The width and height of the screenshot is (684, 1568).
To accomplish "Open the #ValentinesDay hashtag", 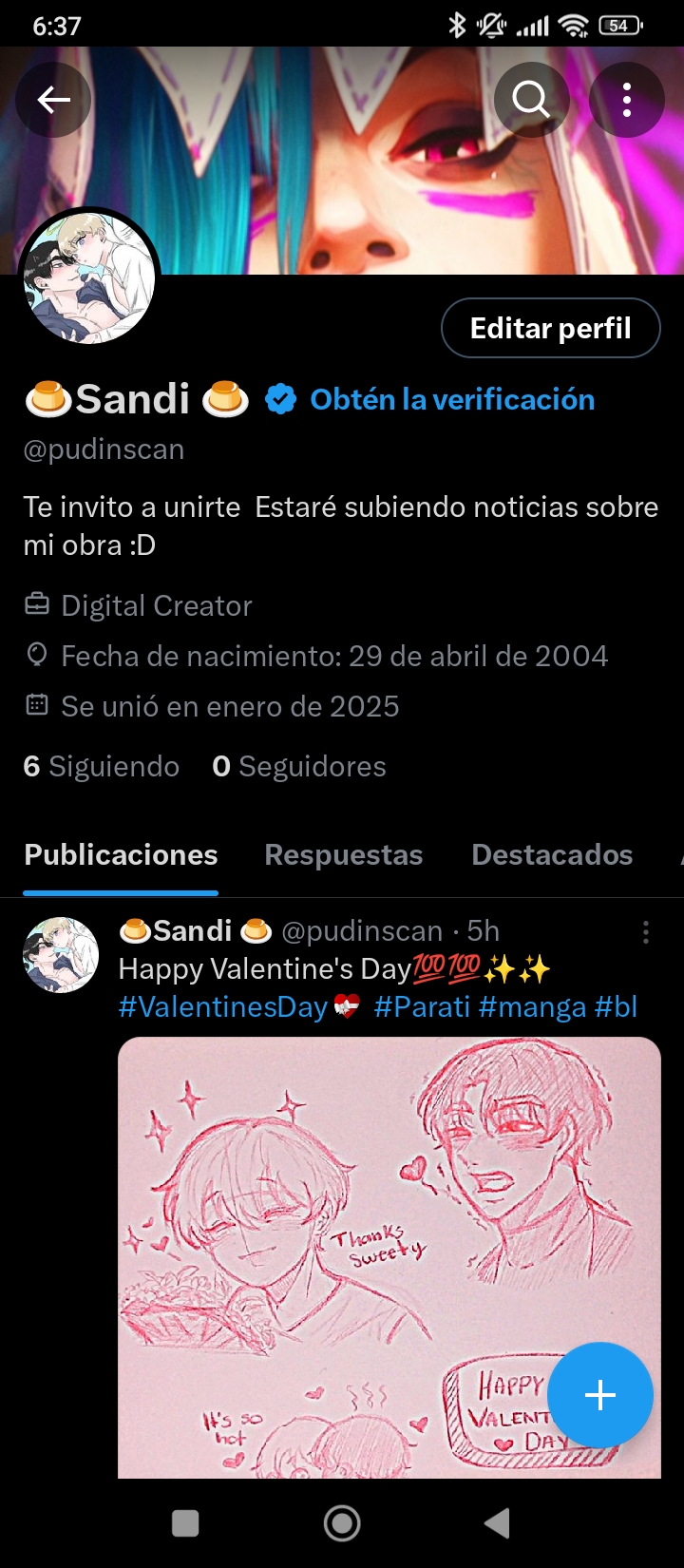I will pos(223,1007).
